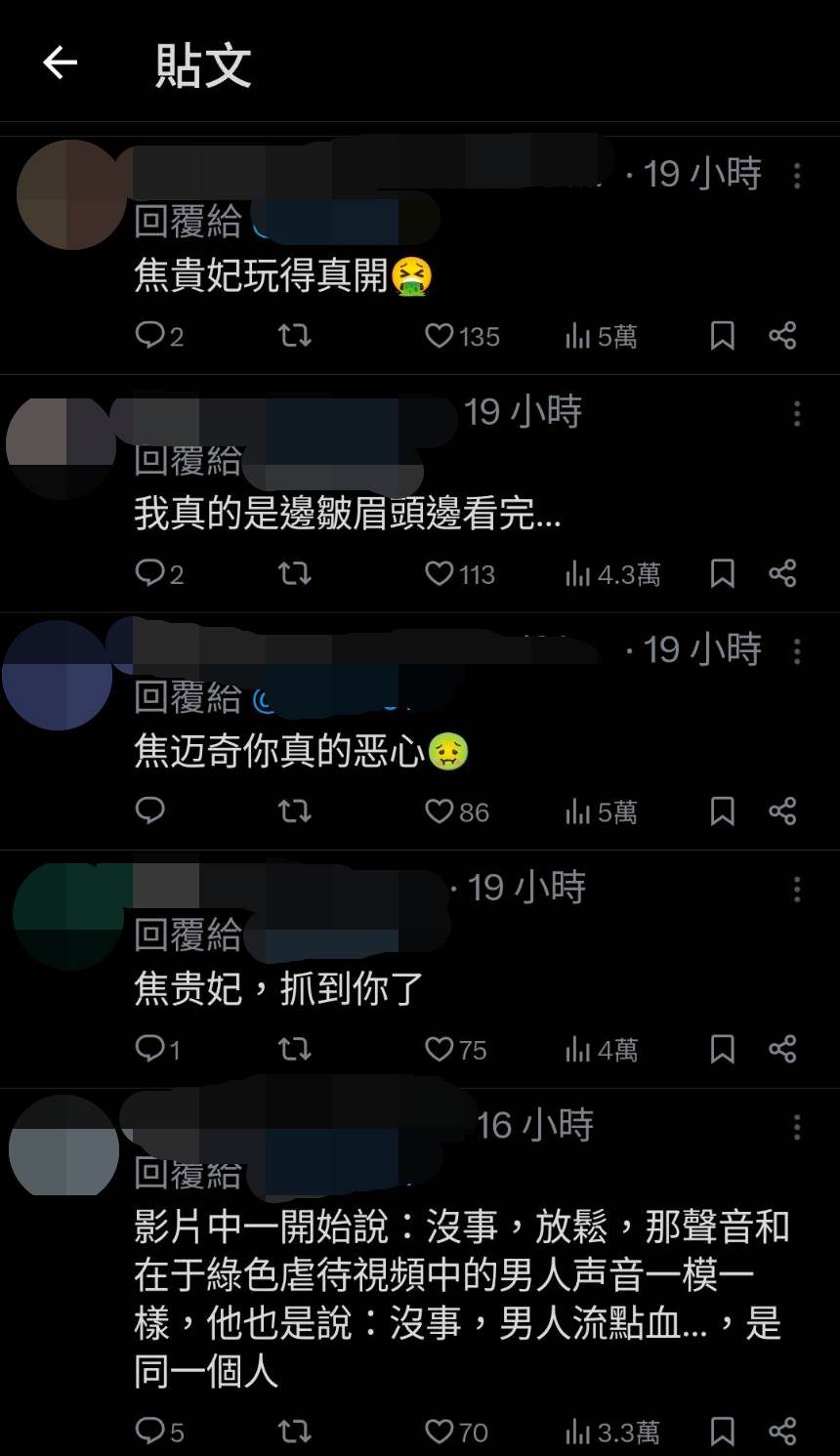Repost the 我真的是邊皺眉頭邊看完 reply
This screenshot has height=1456, width=840.
[294, 574]
